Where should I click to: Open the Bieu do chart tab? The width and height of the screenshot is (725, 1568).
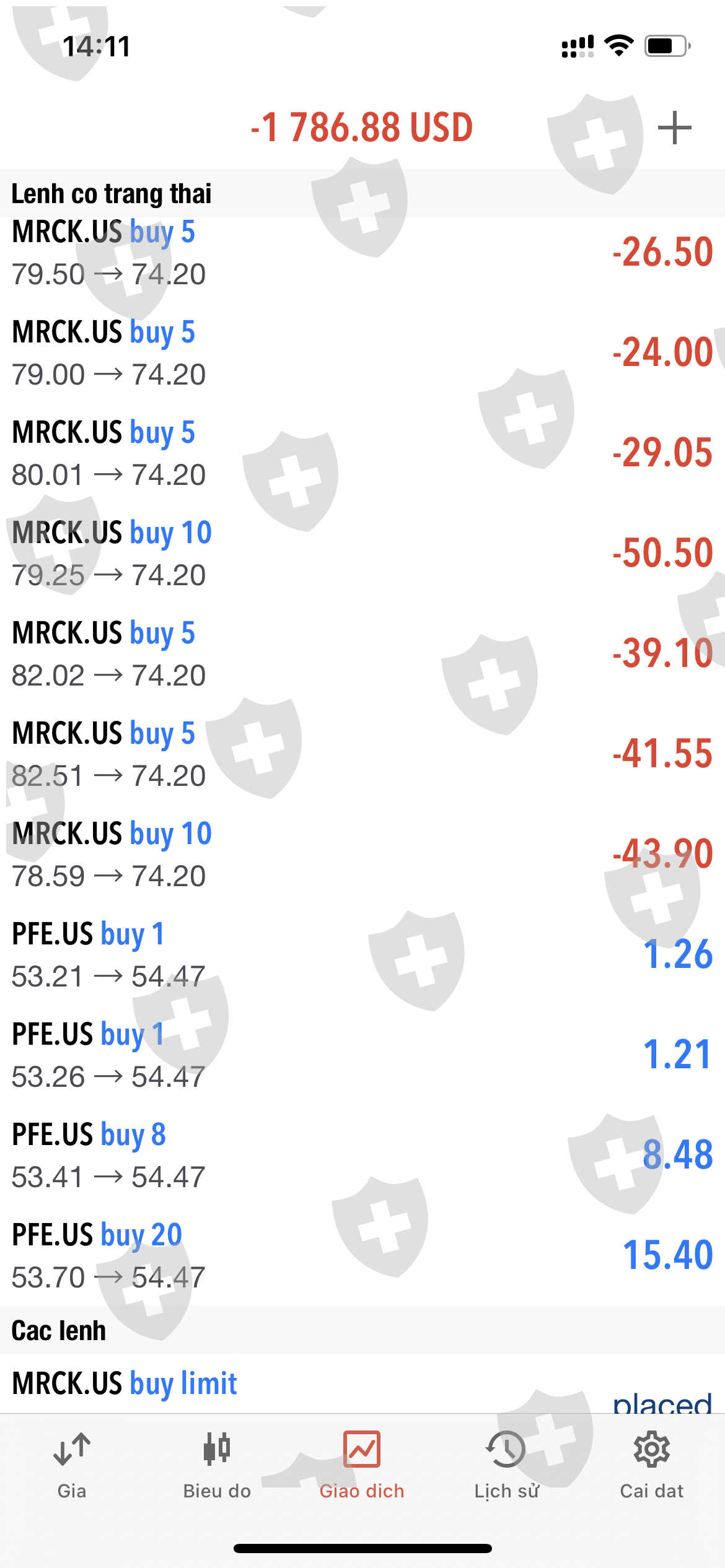tap(217, 1465)
